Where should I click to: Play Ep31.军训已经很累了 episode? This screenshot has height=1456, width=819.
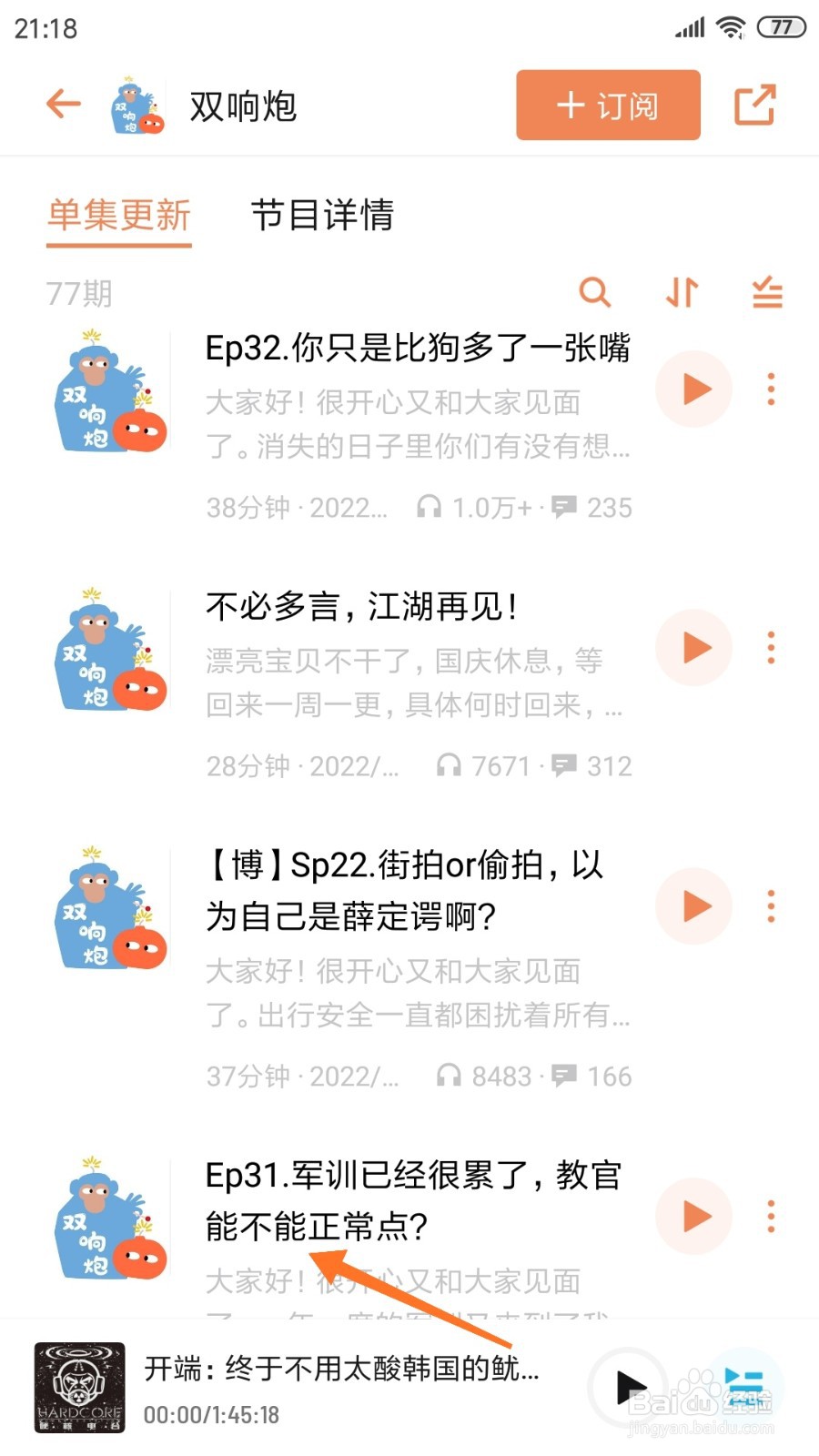694,1217
